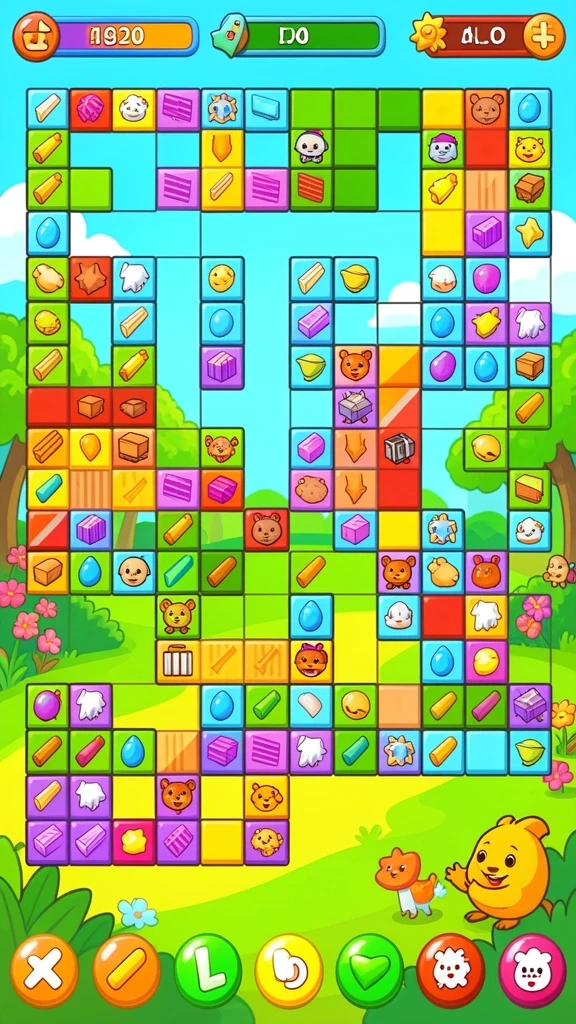Tap the green heart button
This screenshot has width=576, height=1024.
click(370, 968)
